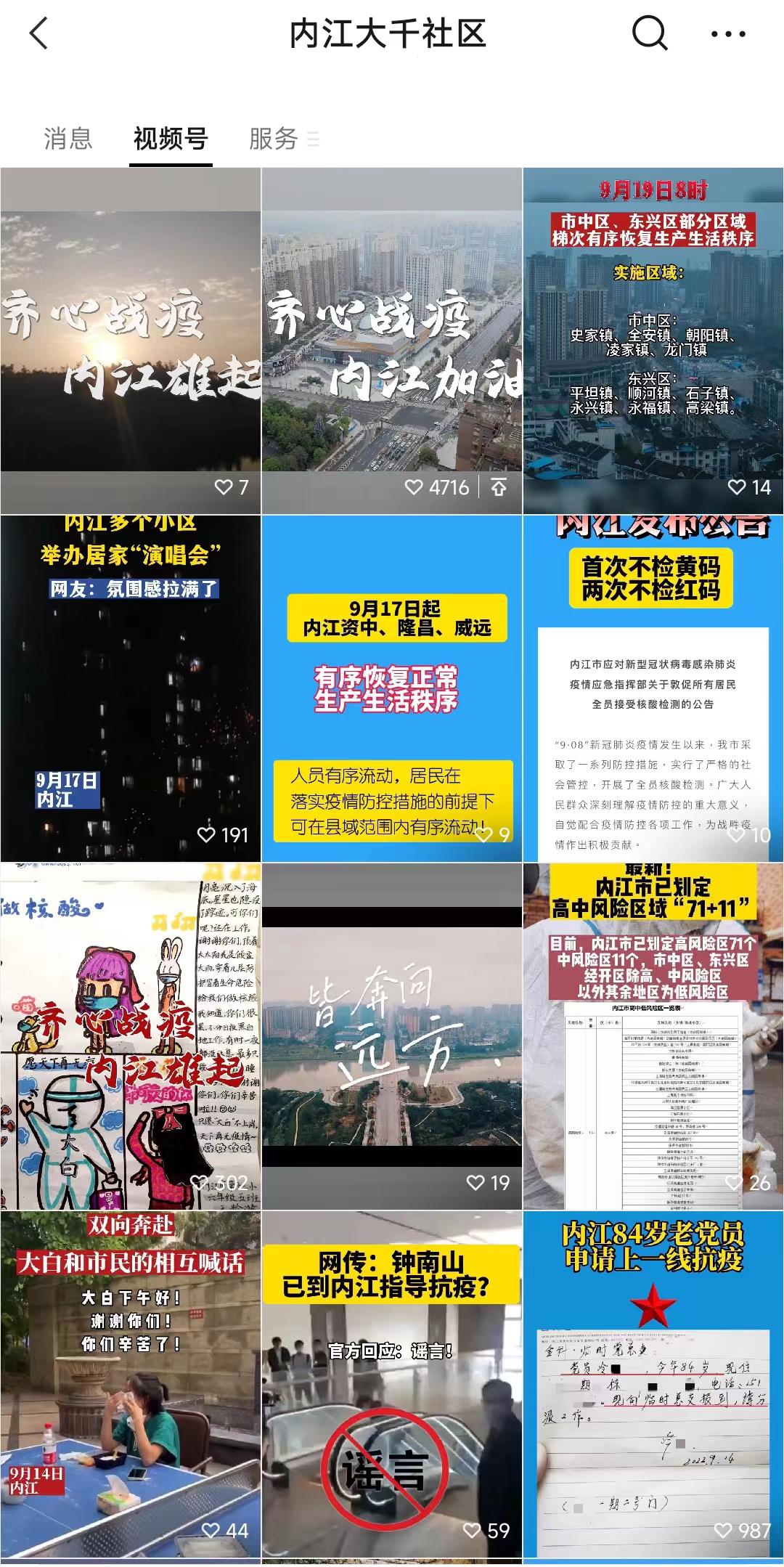Play the 内江加油 video with 4716 likes
This screenshot has height=1567, width=784.
click(392, 341)
